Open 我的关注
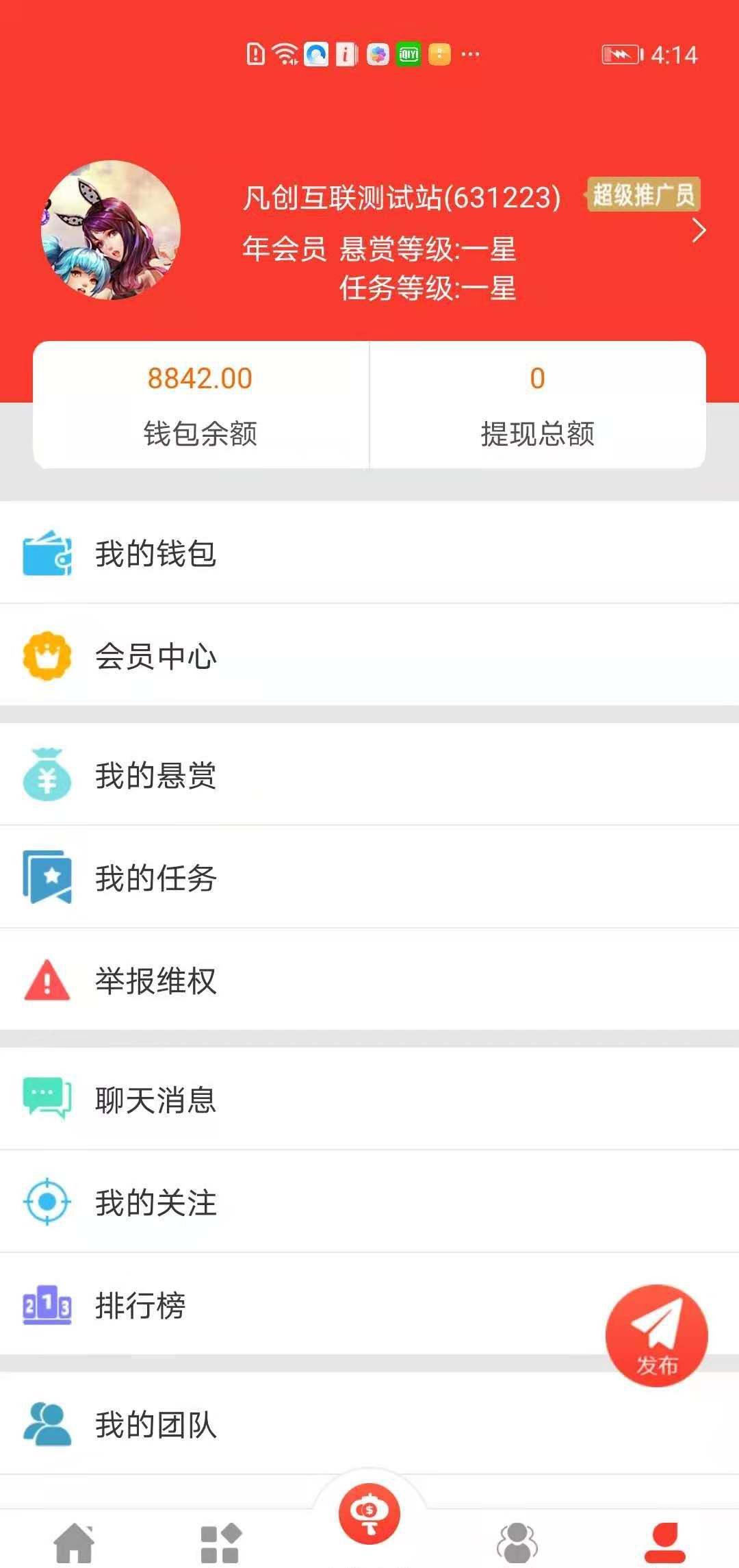Viewport: 739px width, 1568px height. pos(369,1202)
